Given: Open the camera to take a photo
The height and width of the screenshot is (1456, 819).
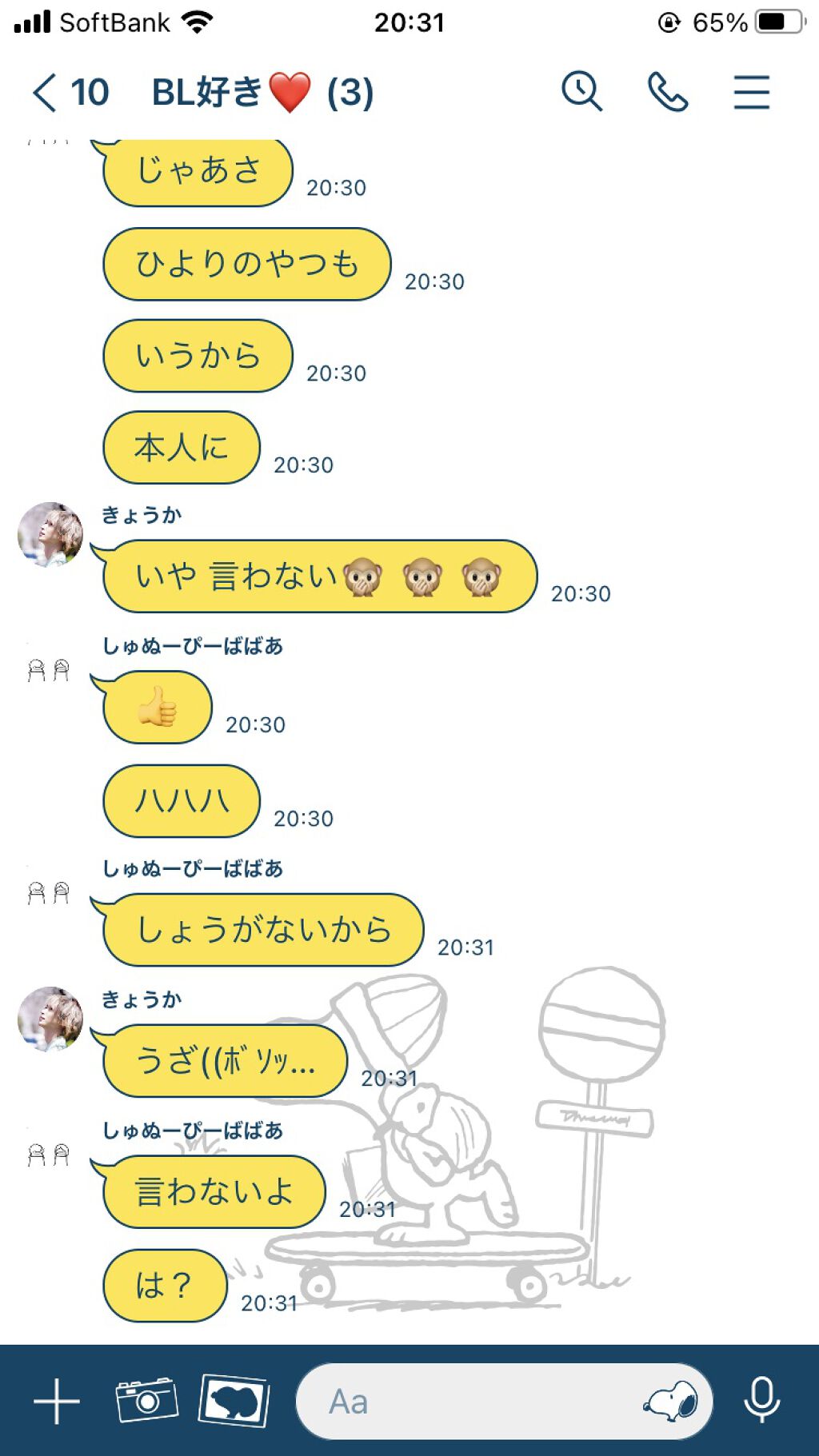Looking at the screenshot, I should [x=146, y=1400].
